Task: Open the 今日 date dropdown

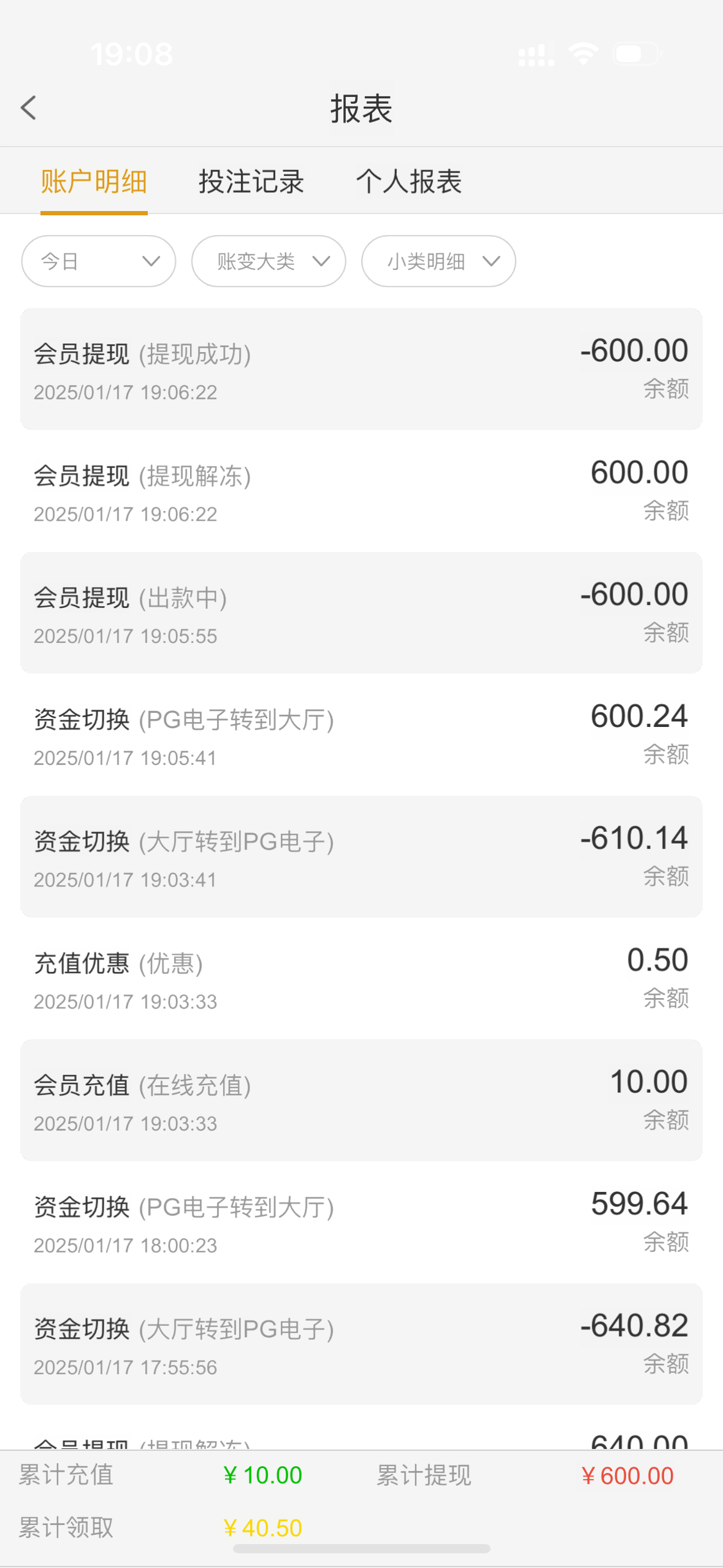Action: click(99, 261)
